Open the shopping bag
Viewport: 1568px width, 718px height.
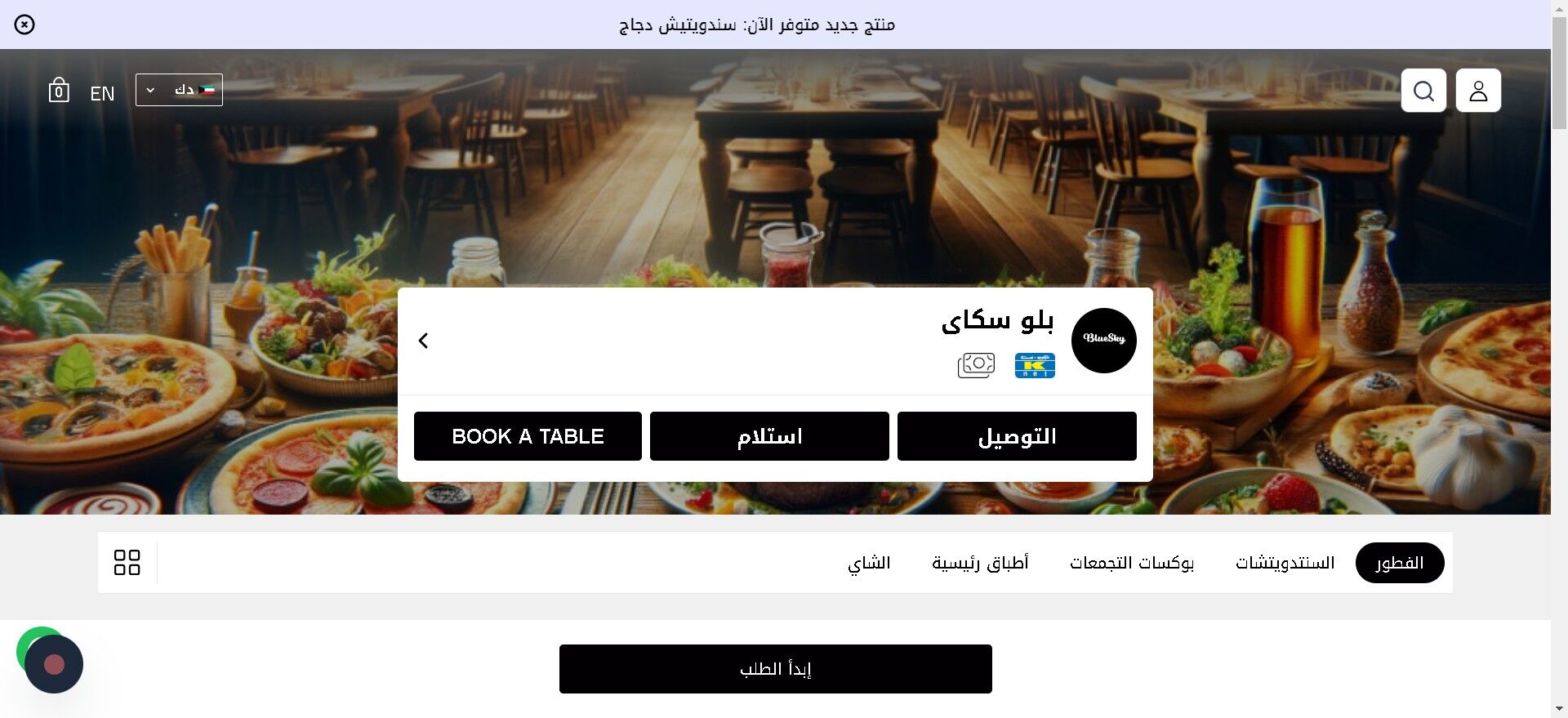pos(59,90)
